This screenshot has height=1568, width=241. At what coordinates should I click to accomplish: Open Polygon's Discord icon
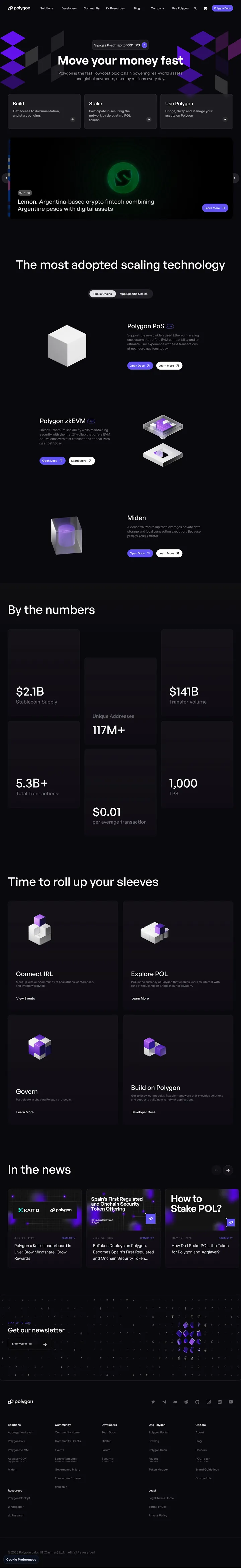click(205, 8)
